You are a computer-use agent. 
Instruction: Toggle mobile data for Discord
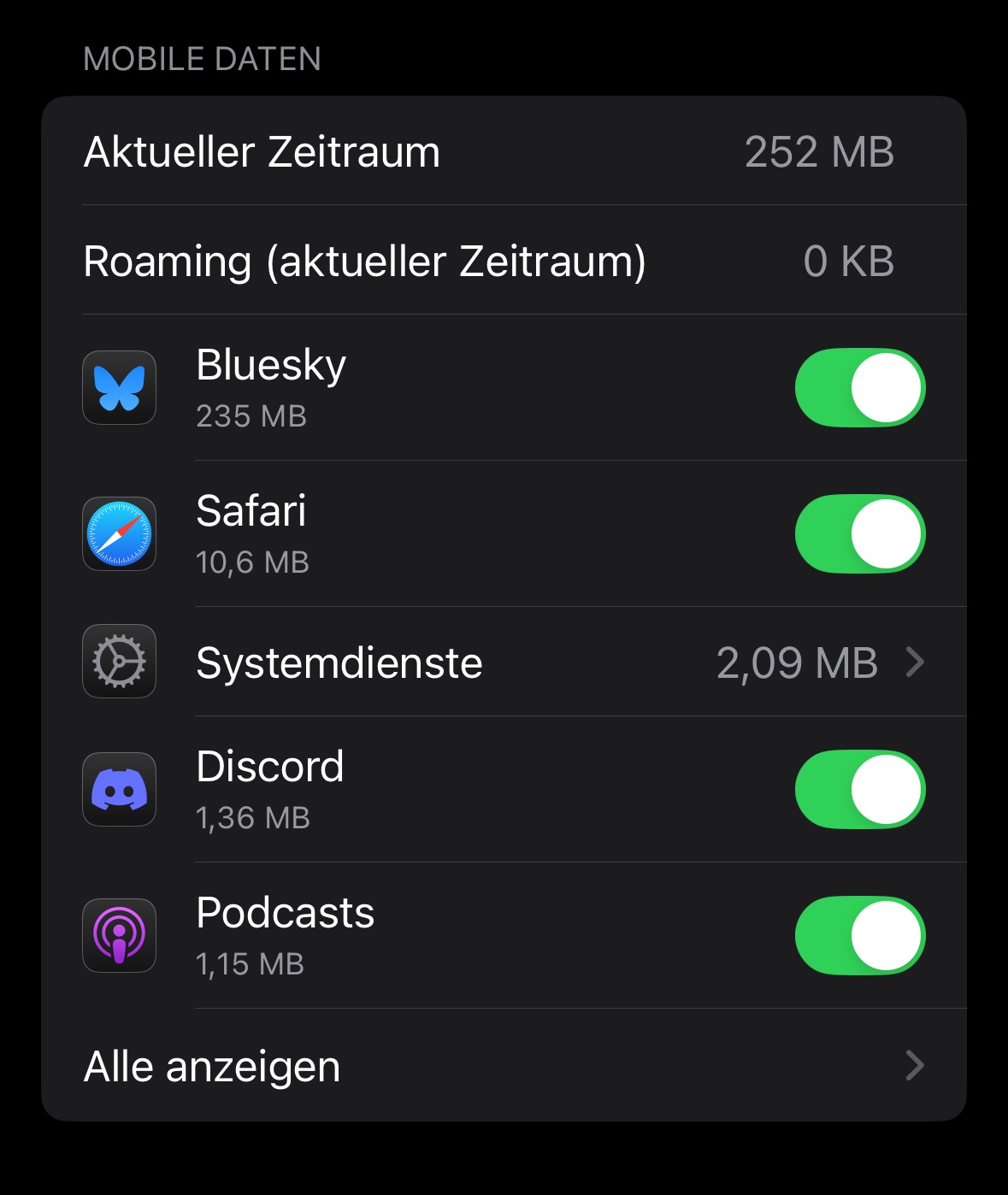859,789
